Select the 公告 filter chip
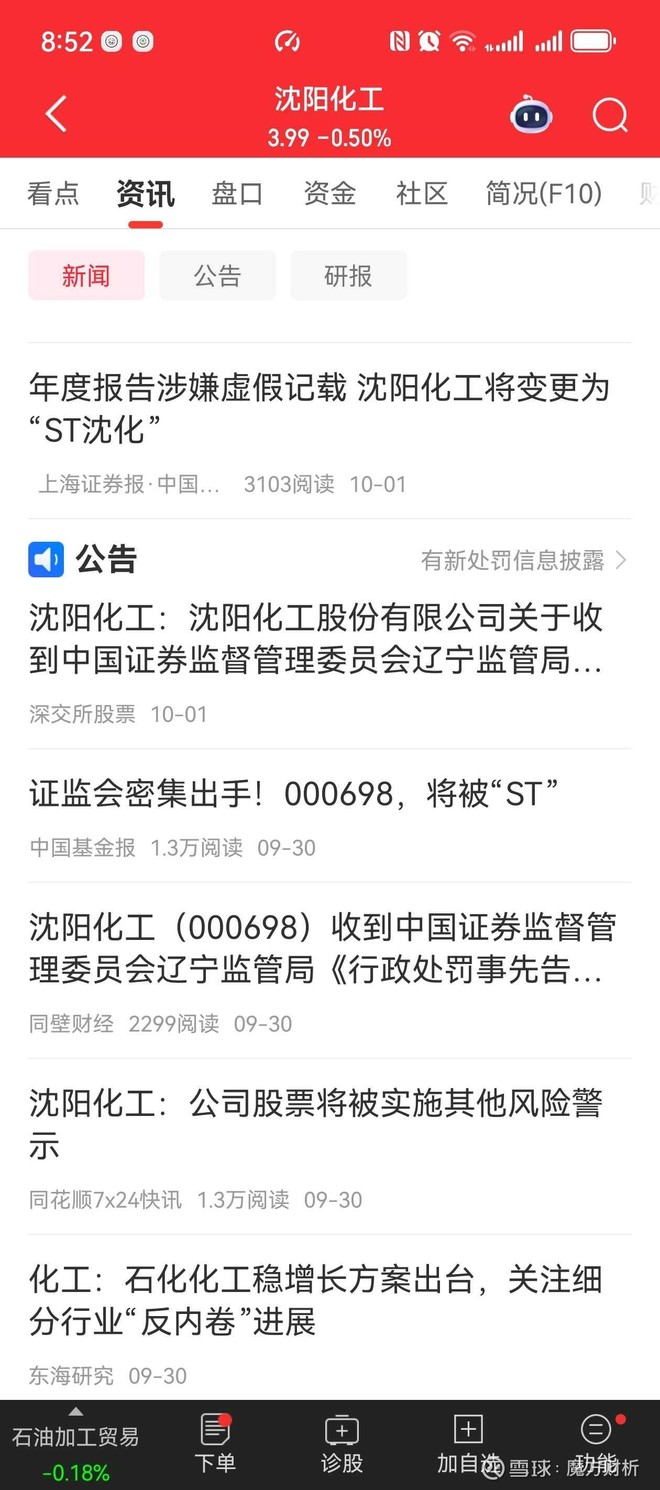 (x=217, y=276)
